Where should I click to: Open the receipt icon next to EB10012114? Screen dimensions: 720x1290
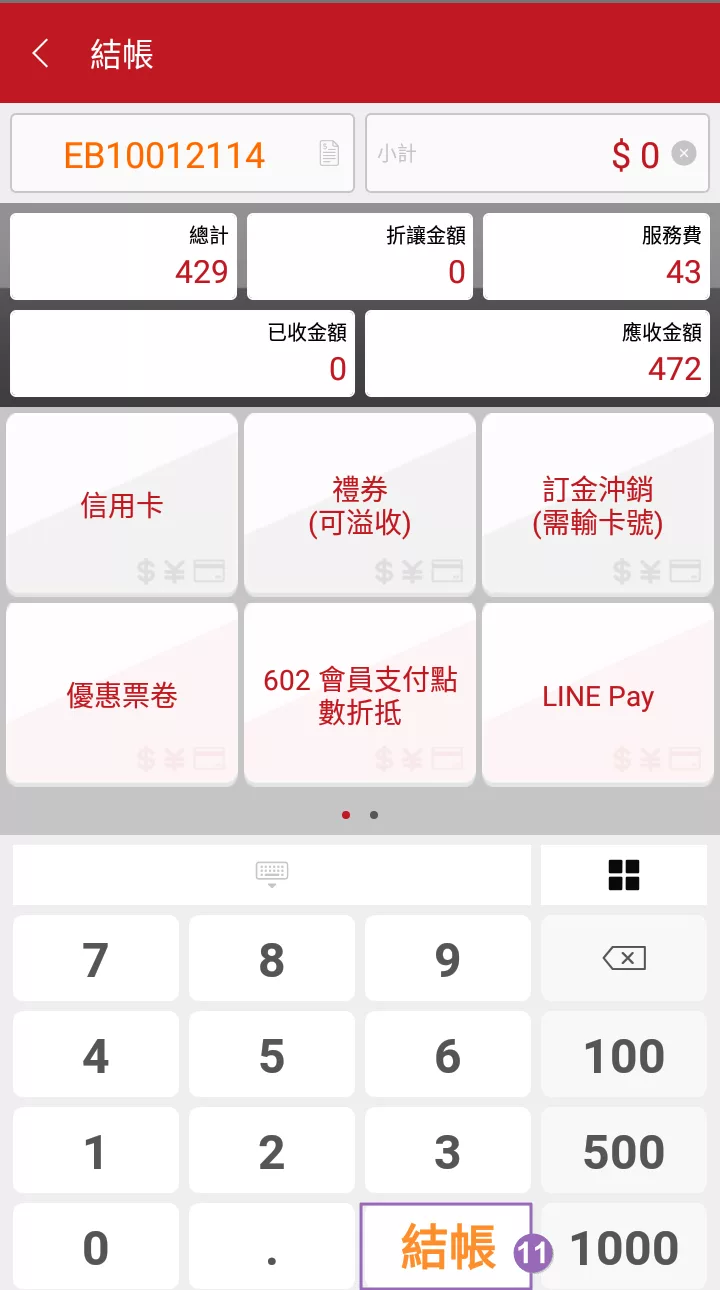coord(329,153)
